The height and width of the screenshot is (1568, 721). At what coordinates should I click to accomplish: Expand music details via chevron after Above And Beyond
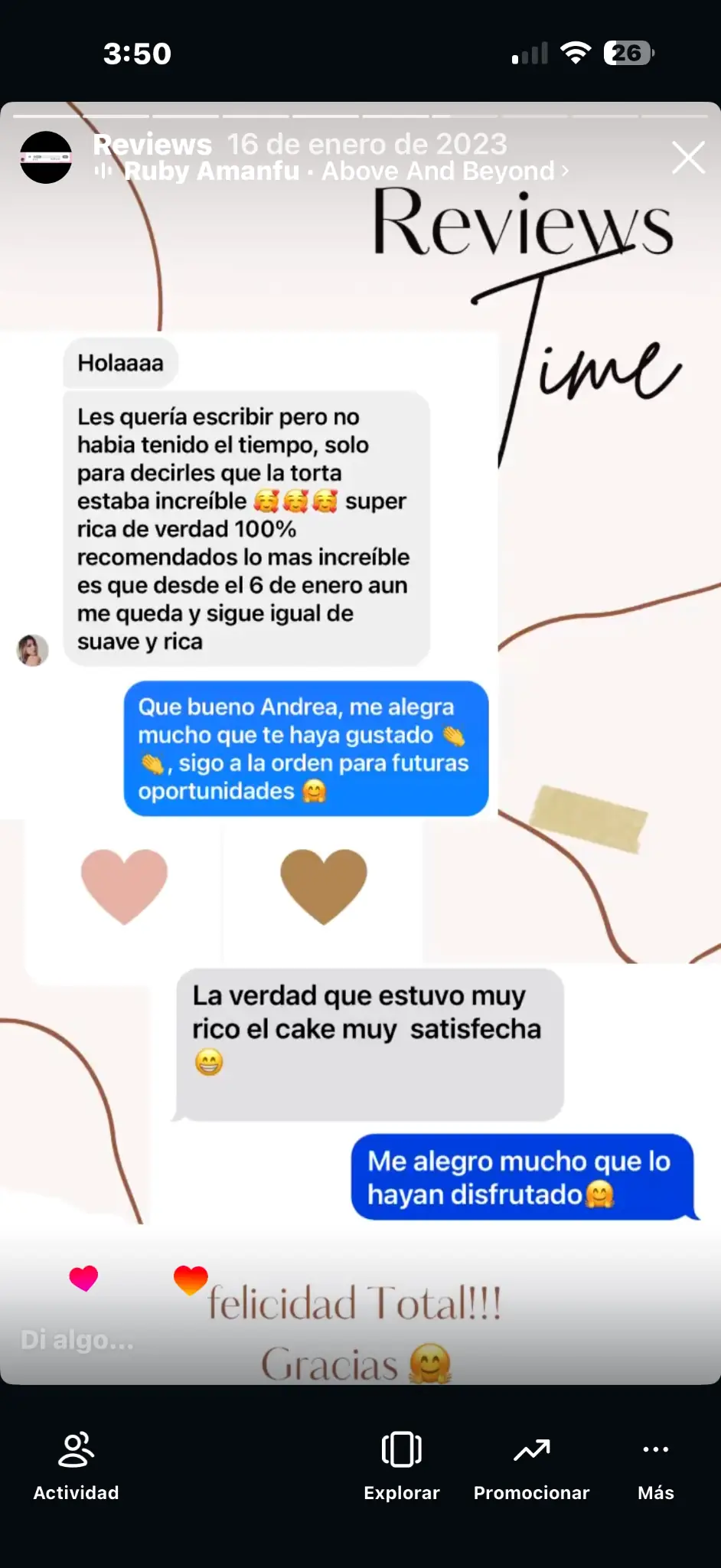[x=564, y=171]
